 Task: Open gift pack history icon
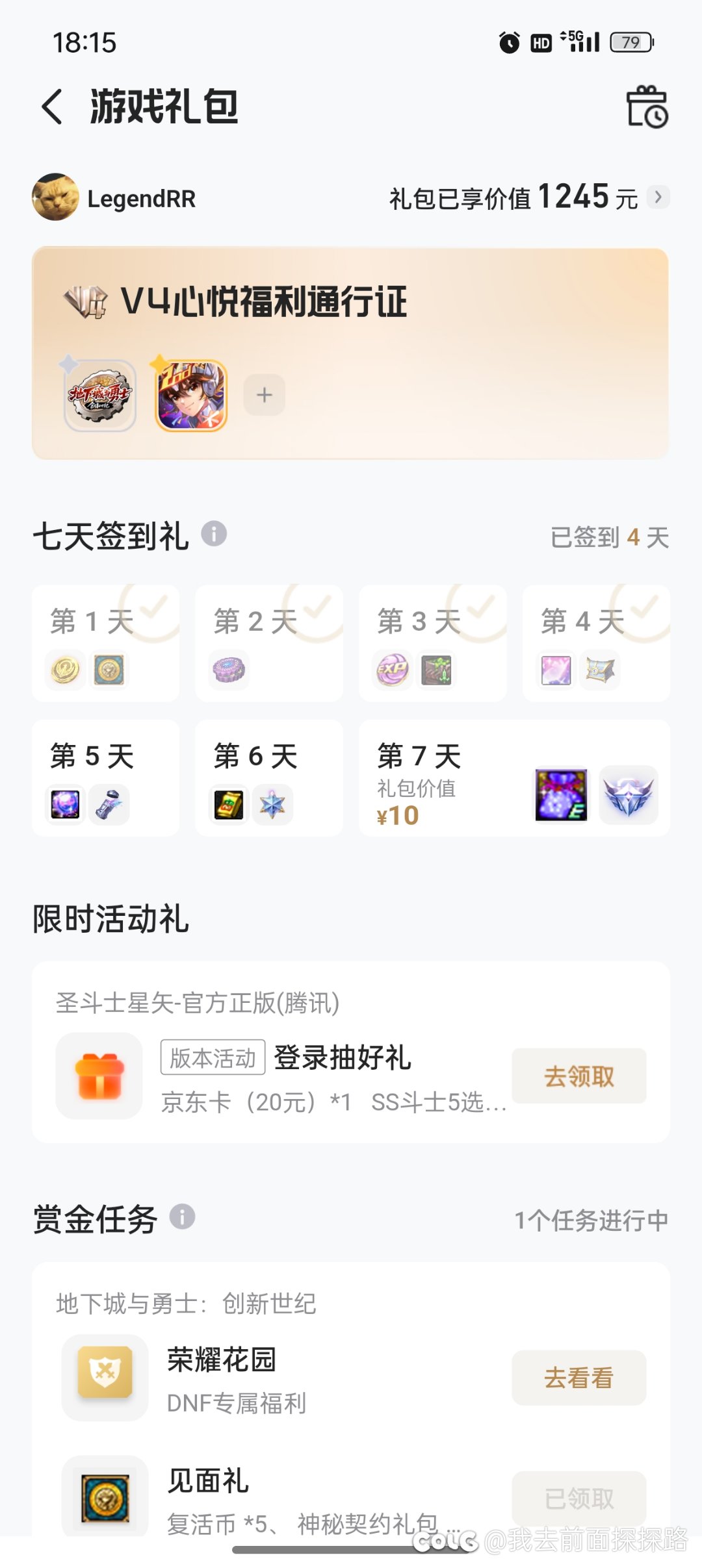pos(646,107)
